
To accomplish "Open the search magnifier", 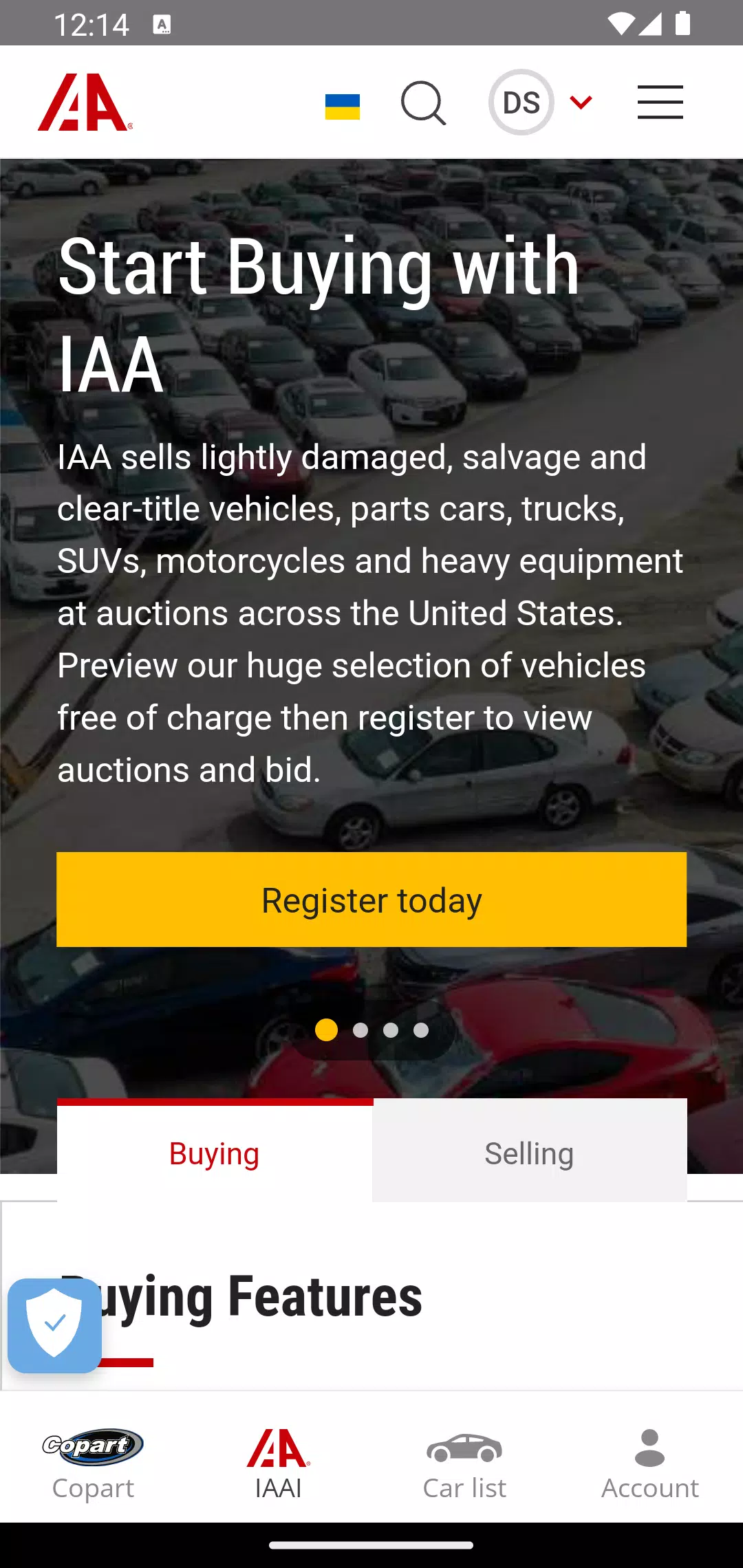I will (423, 103).
